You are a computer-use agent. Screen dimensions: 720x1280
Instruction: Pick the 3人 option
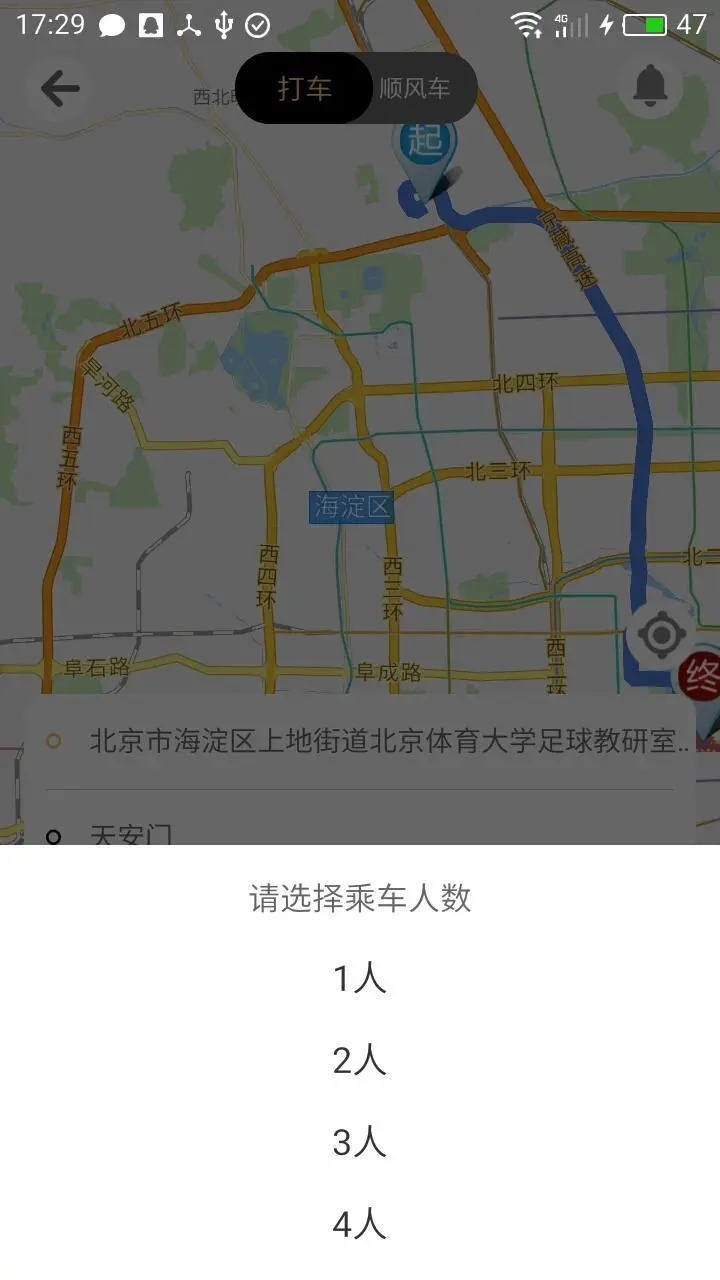click(360, 1143)
